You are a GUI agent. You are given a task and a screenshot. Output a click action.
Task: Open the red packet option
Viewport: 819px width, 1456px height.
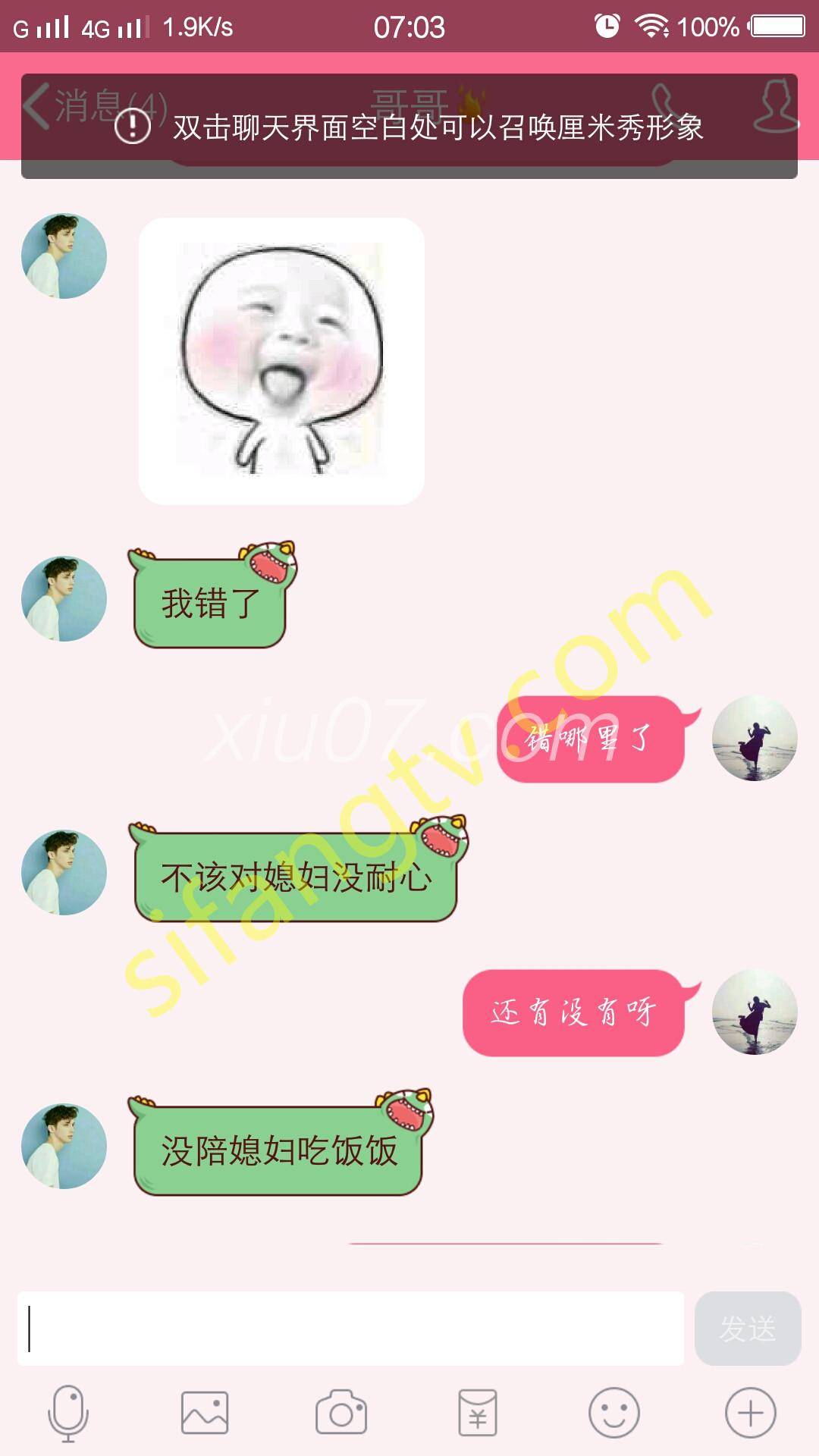pos(478,1414)
